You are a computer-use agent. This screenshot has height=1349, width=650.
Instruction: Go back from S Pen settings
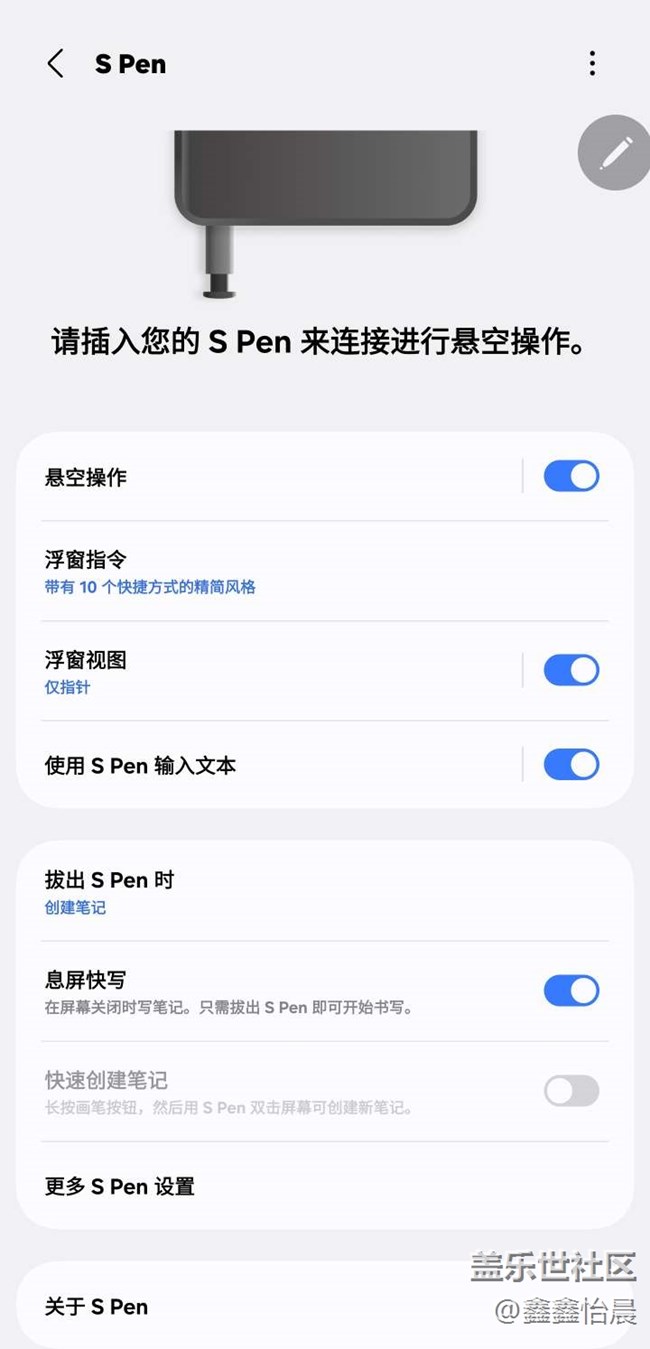pyautogui.click(x=55, y=64)
